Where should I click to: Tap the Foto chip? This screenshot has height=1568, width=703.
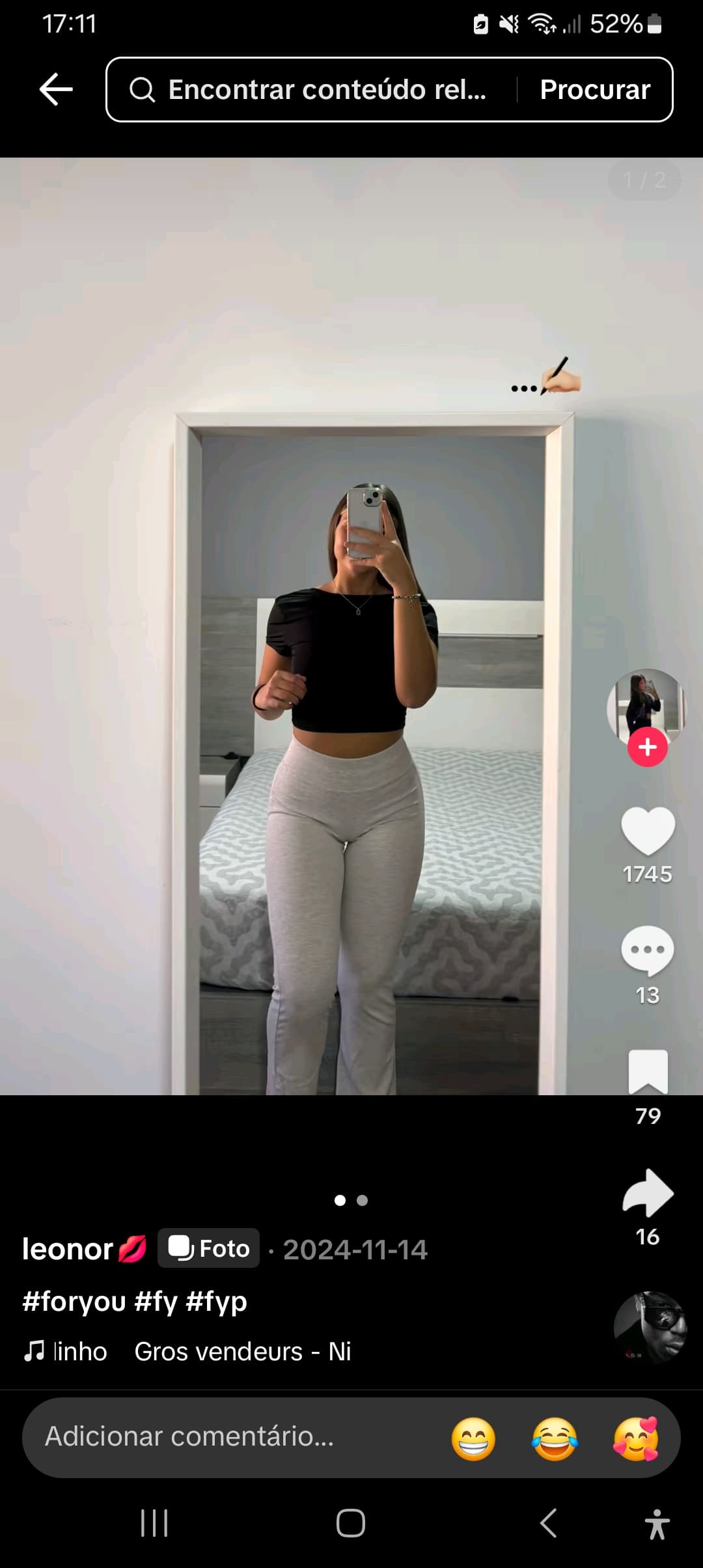[209, 1248]
